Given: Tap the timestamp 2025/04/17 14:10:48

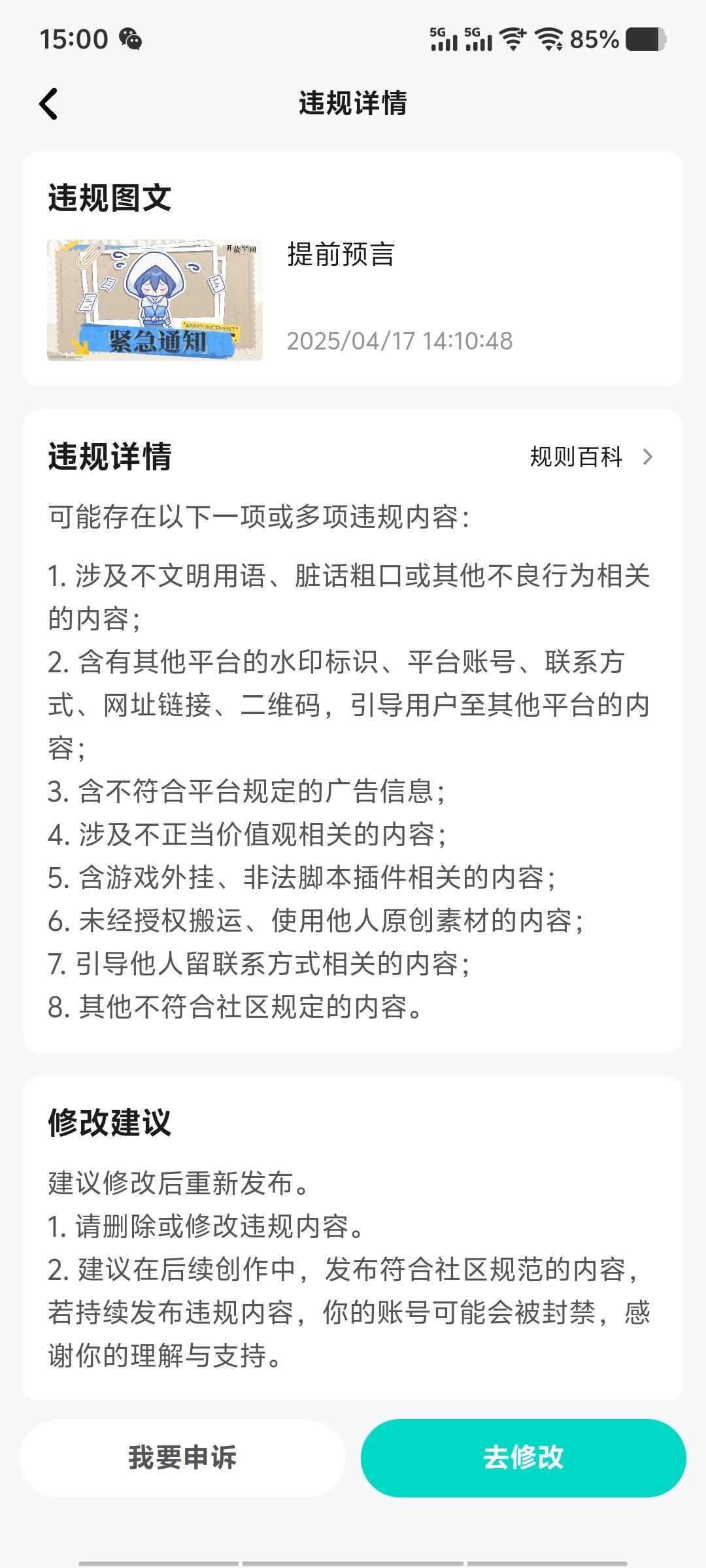Looking at the screenshot, I should click(x=399, y=340).
